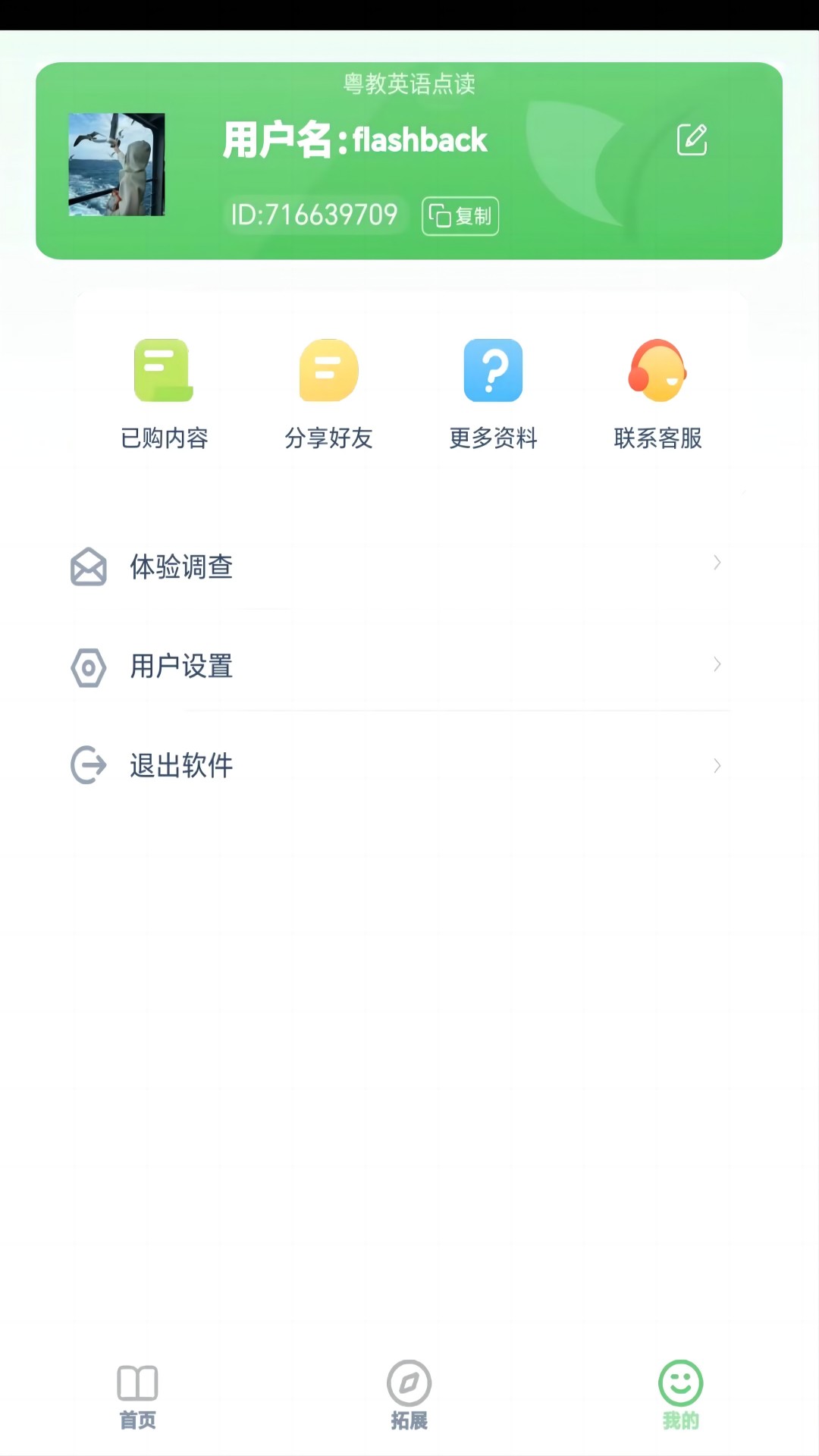Open the 用户设置 settings entry
Image resolution: width=819 pixels, height=1456 pixels.
[180, 667]
